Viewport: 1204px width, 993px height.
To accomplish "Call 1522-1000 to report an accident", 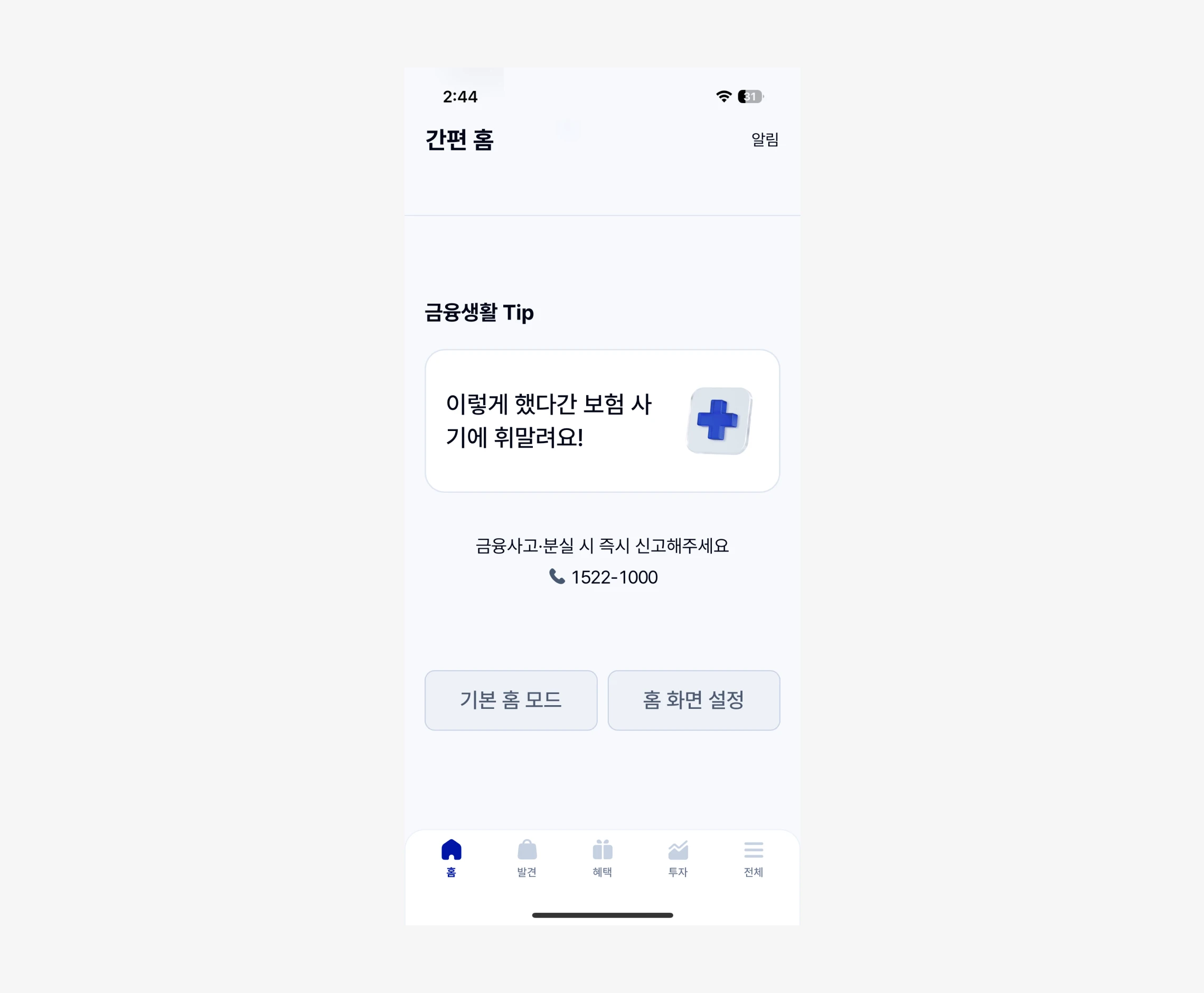I will pos(603,577).
